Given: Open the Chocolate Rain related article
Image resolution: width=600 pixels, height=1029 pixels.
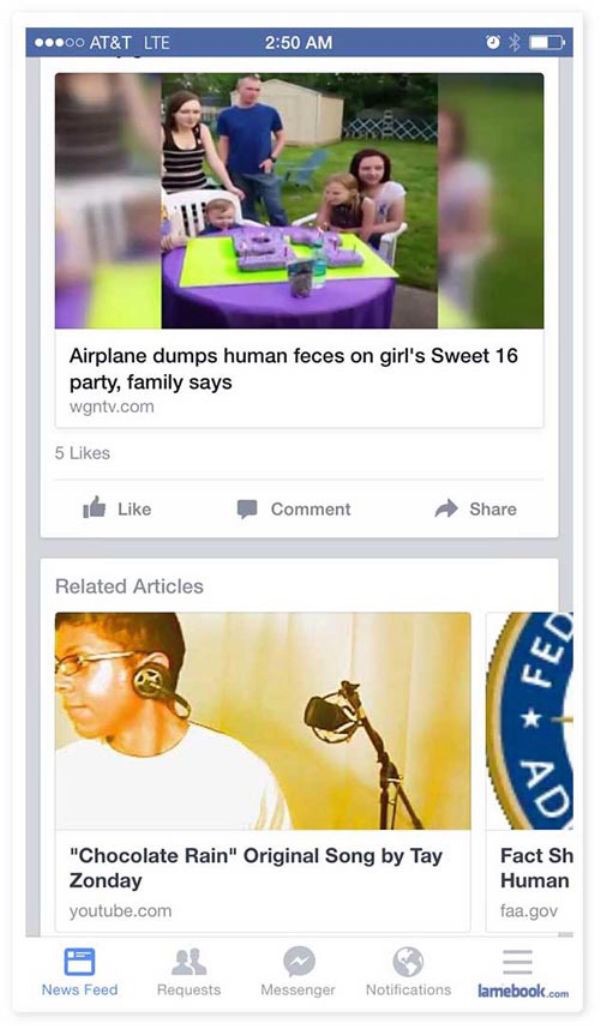Looking at the screenshot, I should pyautogui.click(x=263, y=772).
